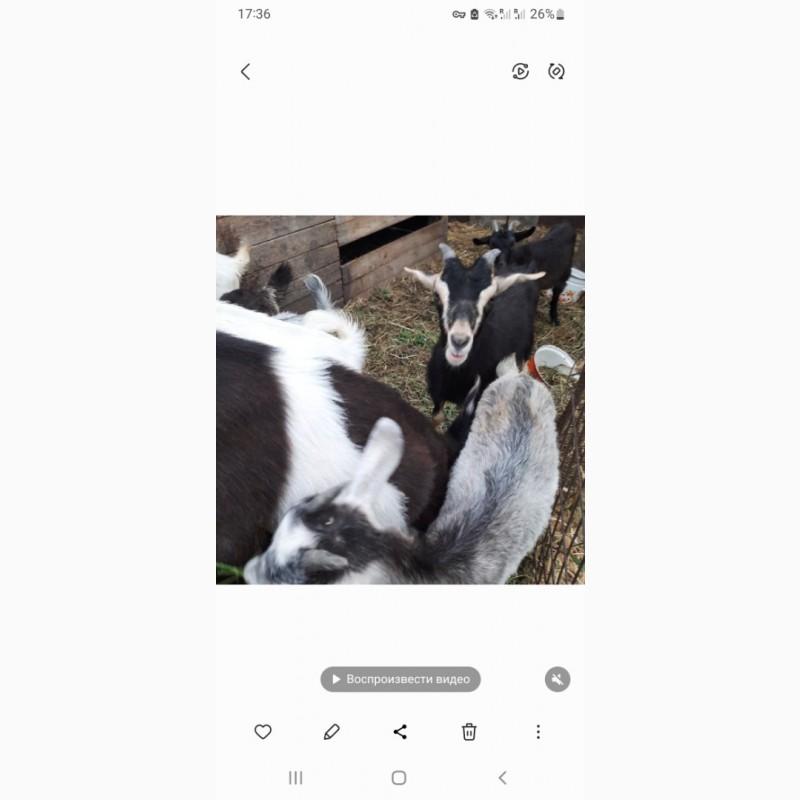Open the three-dot more options menu

538,732
